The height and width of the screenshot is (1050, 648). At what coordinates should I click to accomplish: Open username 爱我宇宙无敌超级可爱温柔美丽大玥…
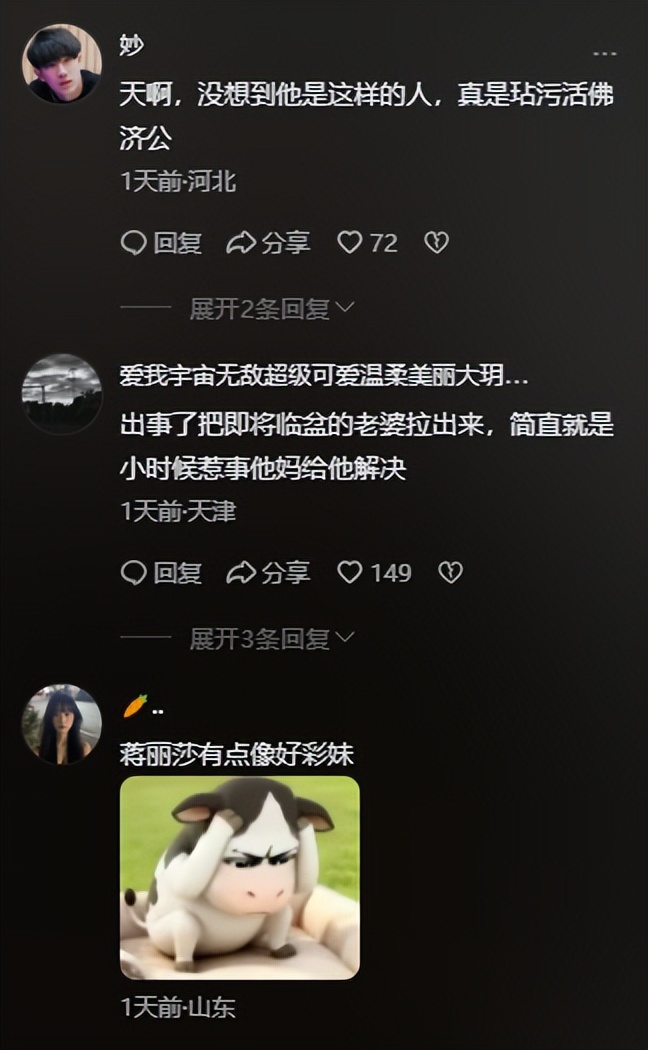pyautogui.click(x=324, y=377)
